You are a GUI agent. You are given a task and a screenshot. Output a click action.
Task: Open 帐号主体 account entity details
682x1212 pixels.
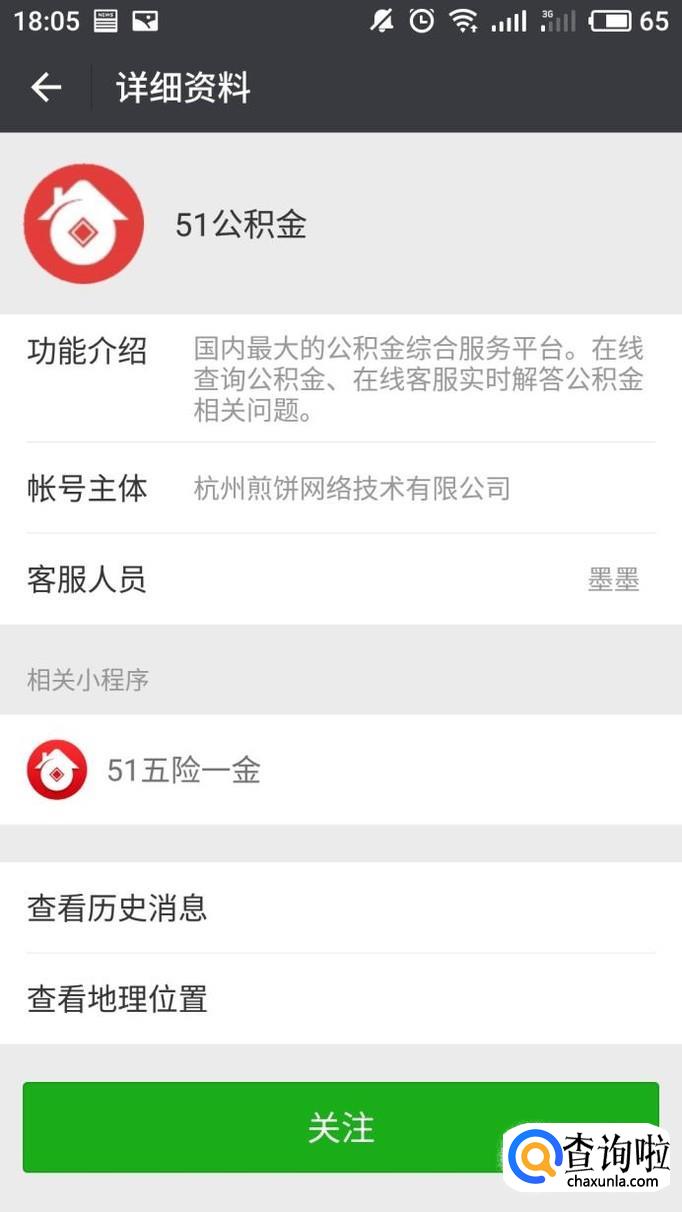[x=340, y=489]
